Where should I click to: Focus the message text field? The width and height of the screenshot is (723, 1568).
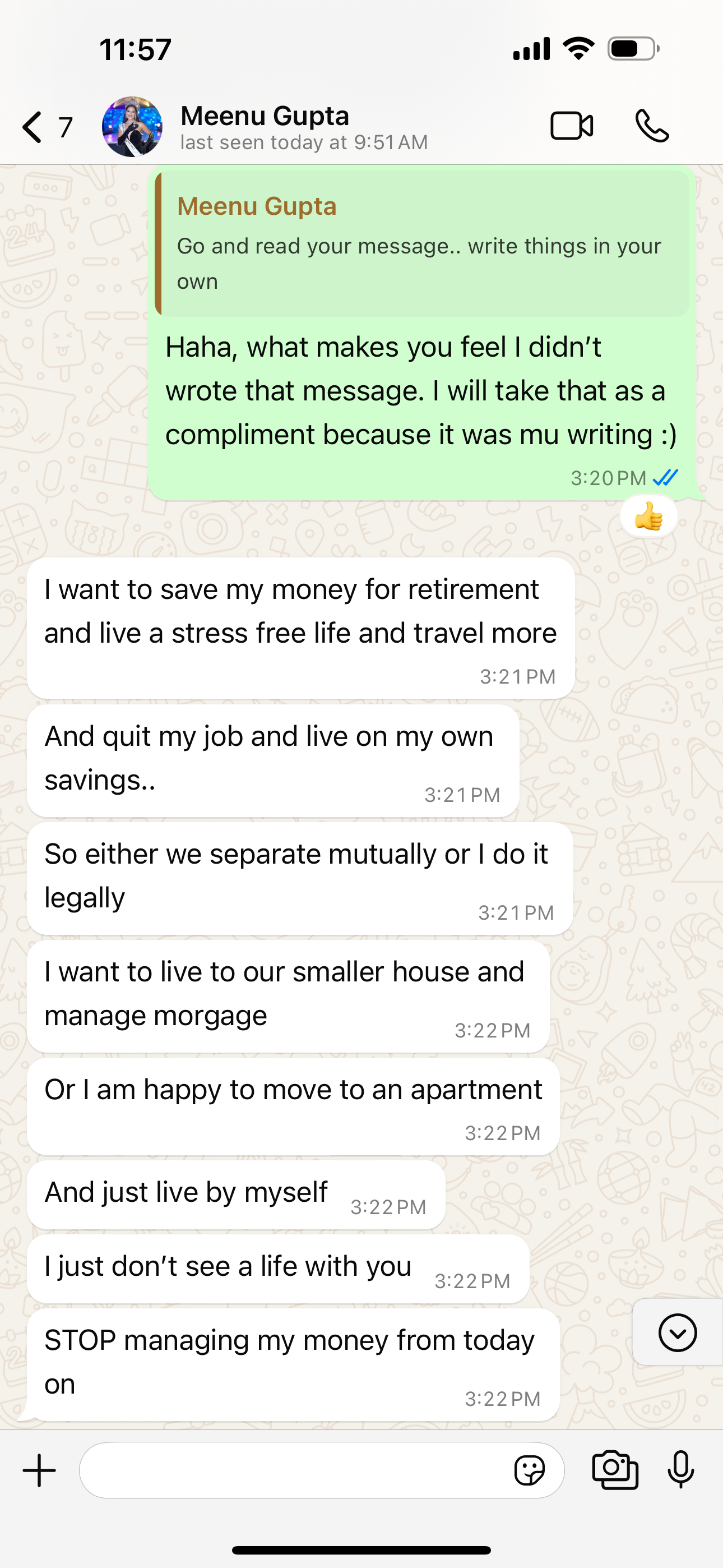[x=292, y=1470]
